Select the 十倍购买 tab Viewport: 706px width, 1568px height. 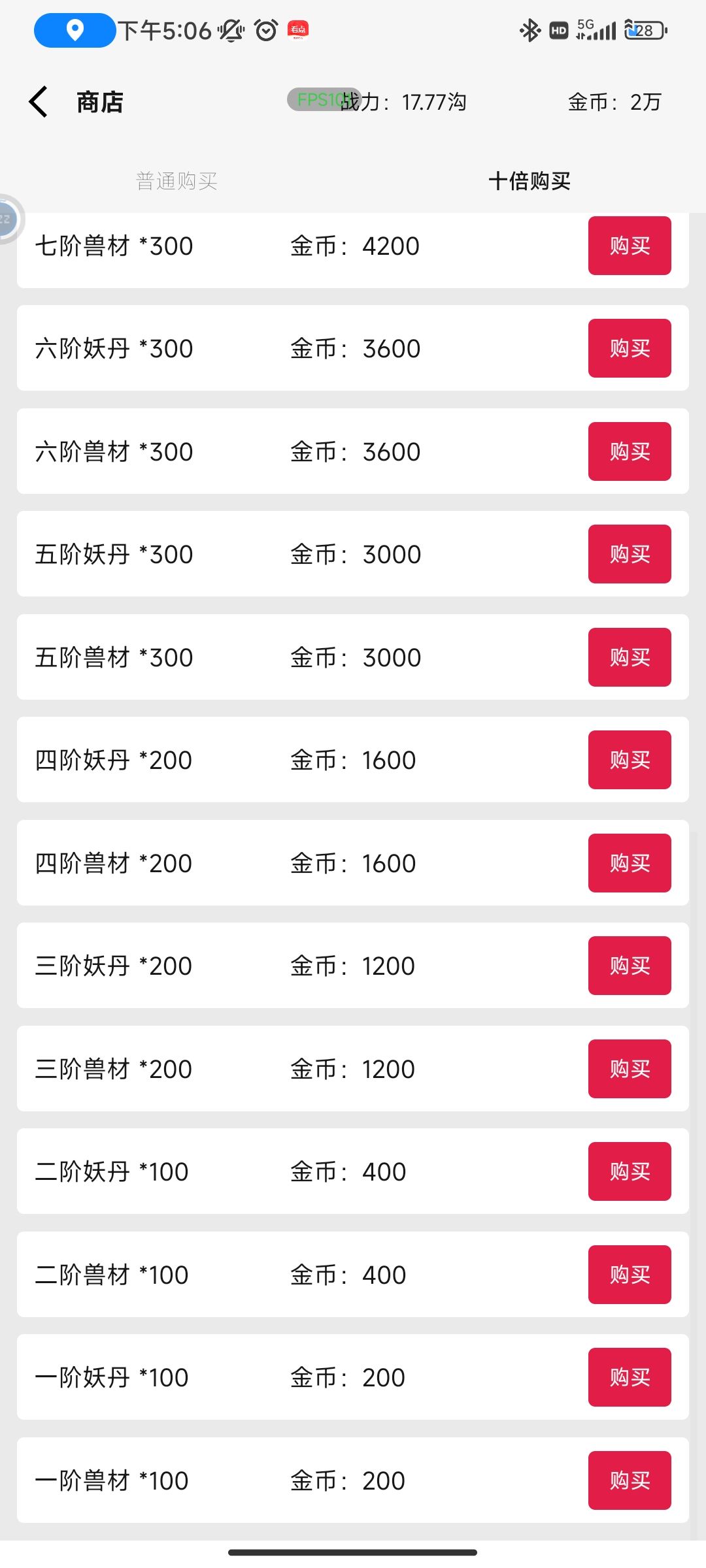pos(529,181)
